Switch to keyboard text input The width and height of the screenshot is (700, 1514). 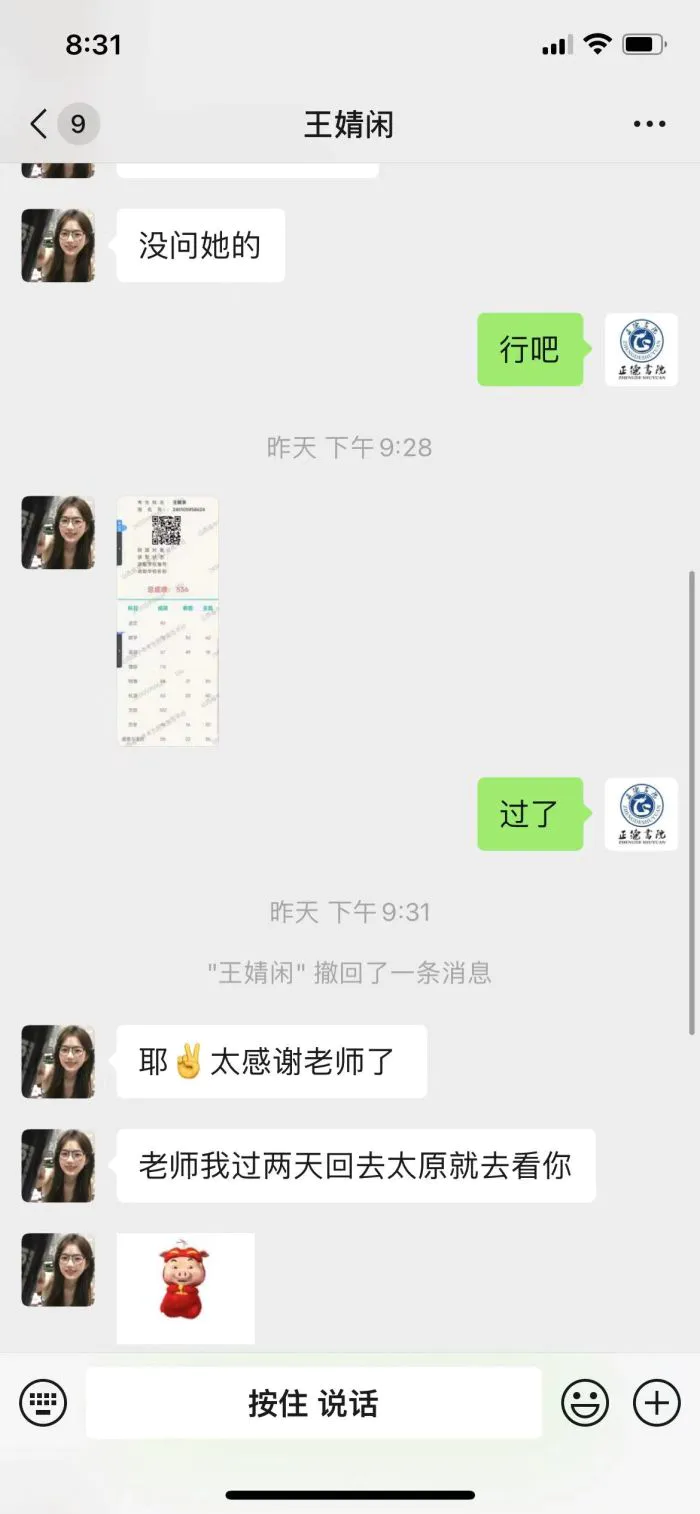point(43,1403)
